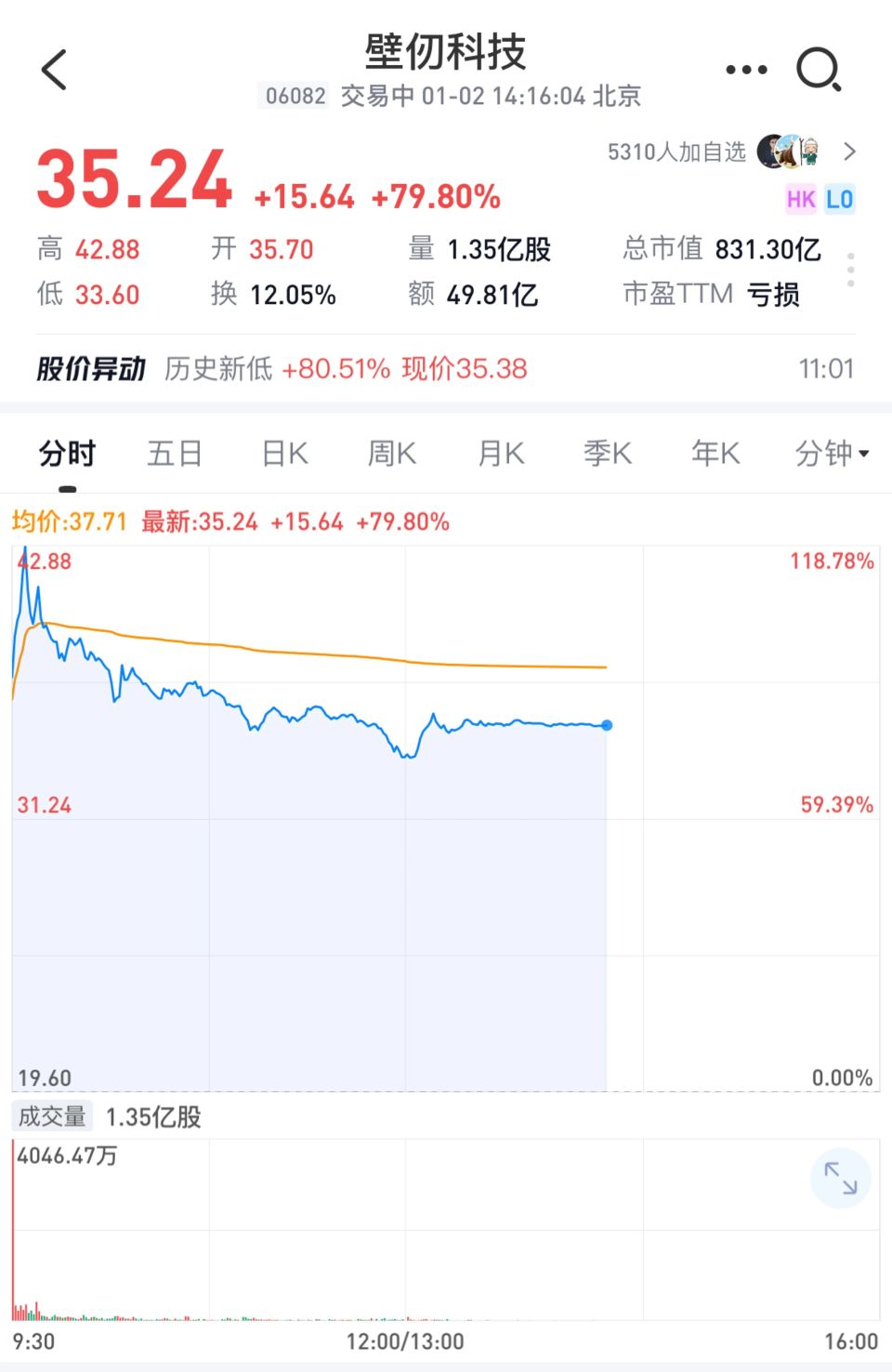Tap the L0 quote level badge

pyautogui.click(x=841, y=199)
